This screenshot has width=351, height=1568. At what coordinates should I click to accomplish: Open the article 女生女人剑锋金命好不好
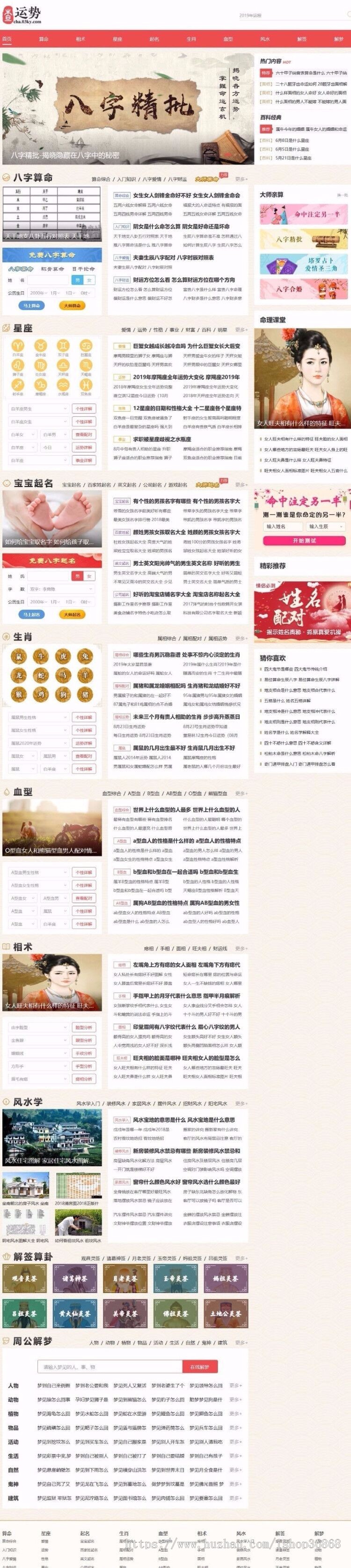tap(185, 195)
